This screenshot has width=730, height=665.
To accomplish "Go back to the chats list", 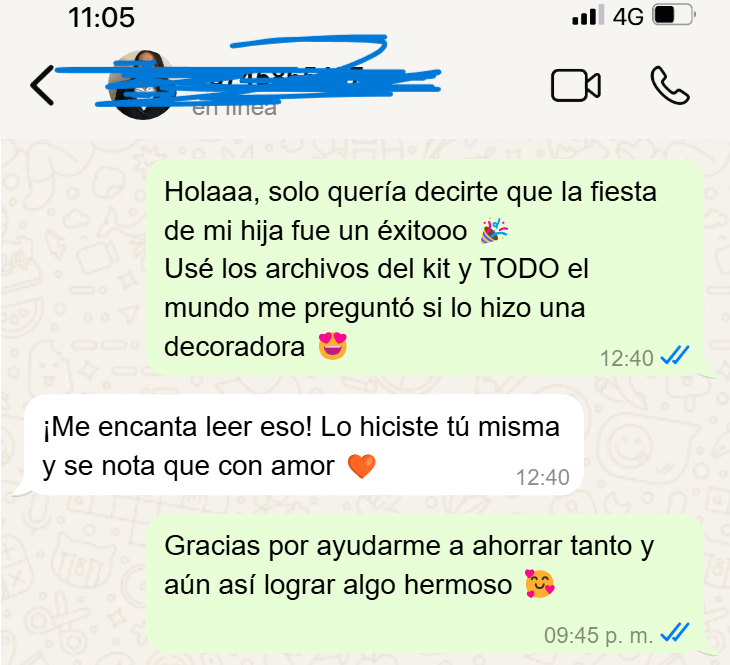I will (x=42, y=87).
